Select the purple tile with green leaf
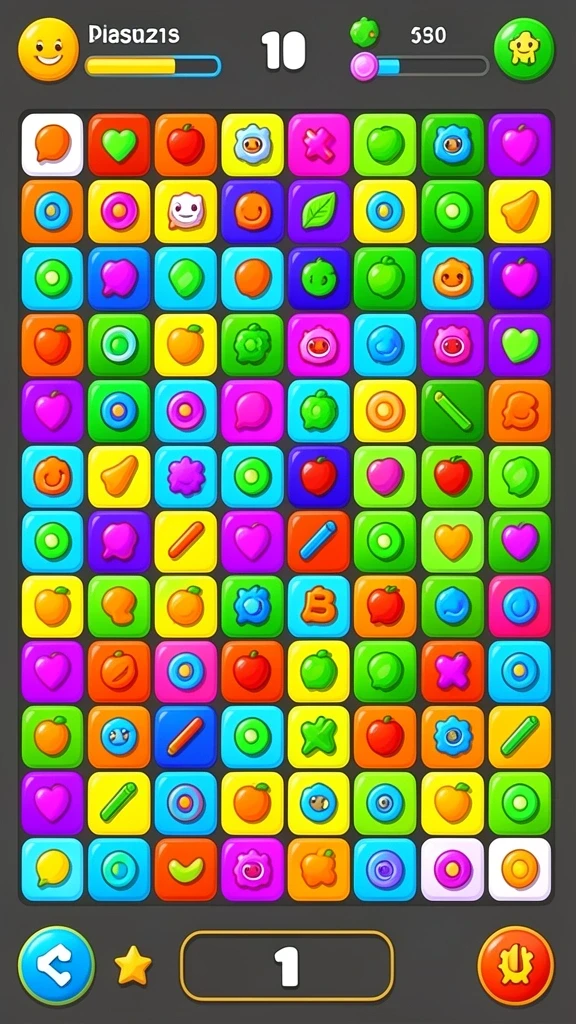The image size is (576, 1024). tap(319, 212)
